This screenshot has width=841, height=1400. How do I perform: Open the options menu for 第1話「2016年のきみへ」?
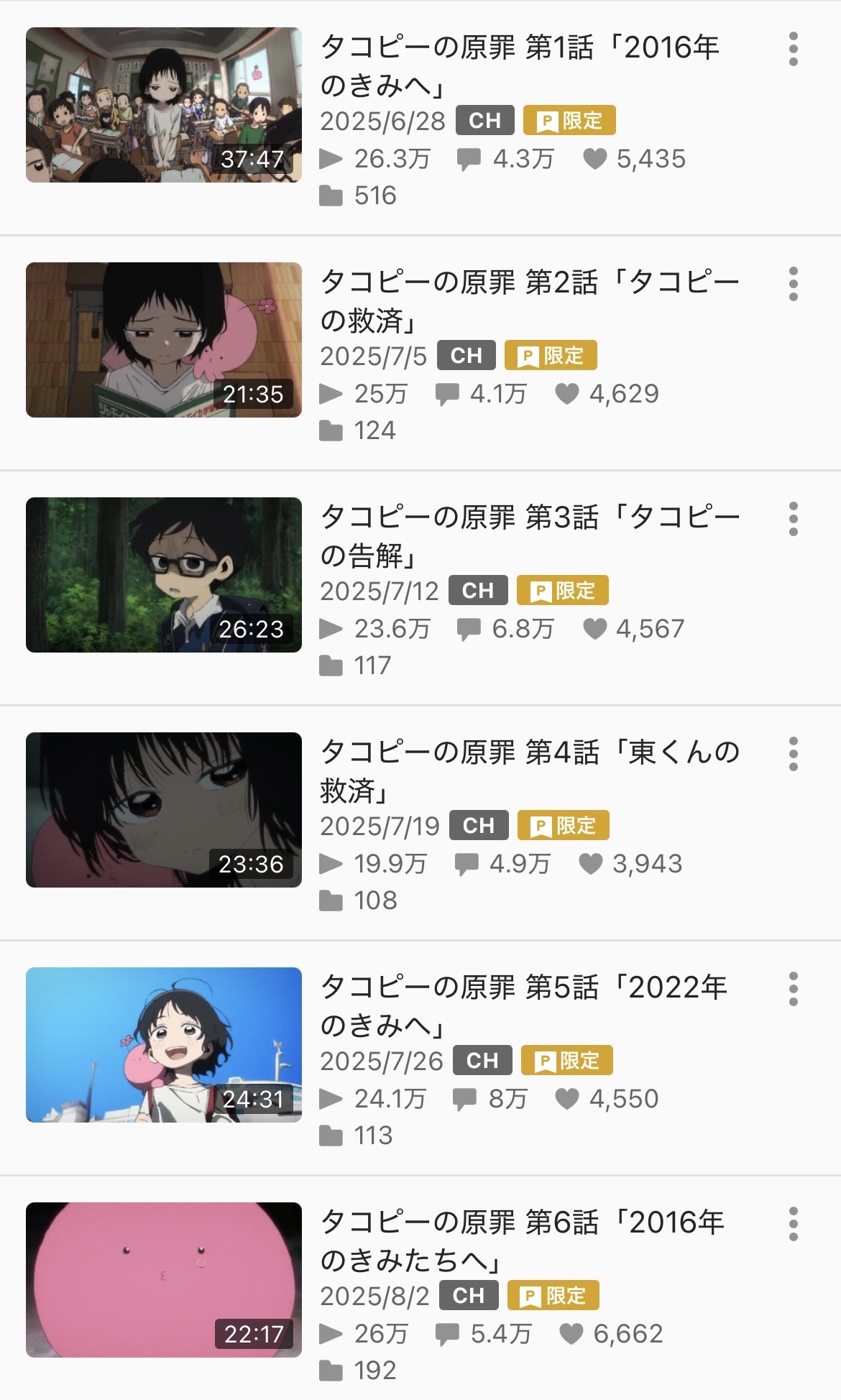point(793,49)
